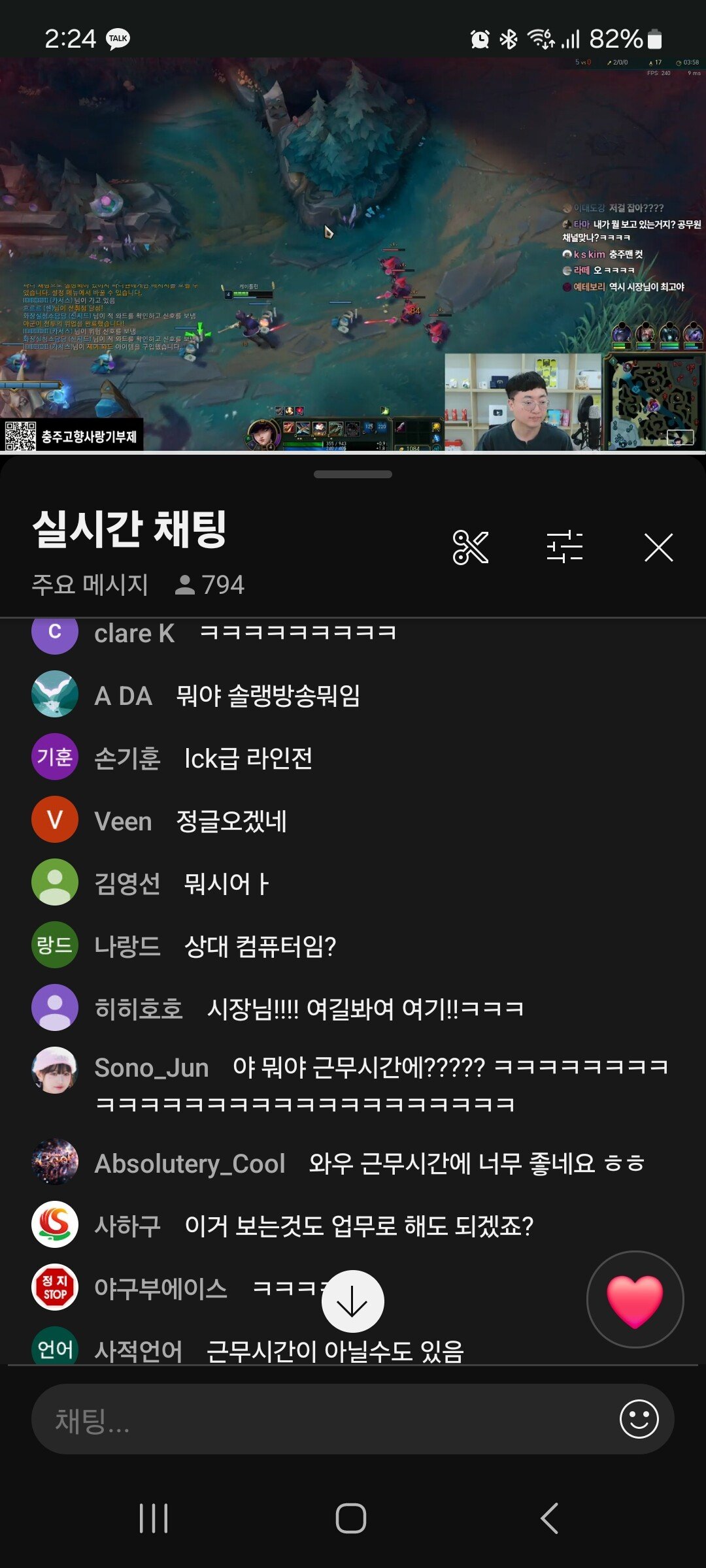Create a clip with the scissors icon
Viewport: 706px width, 1568px height.
[471, 547]
